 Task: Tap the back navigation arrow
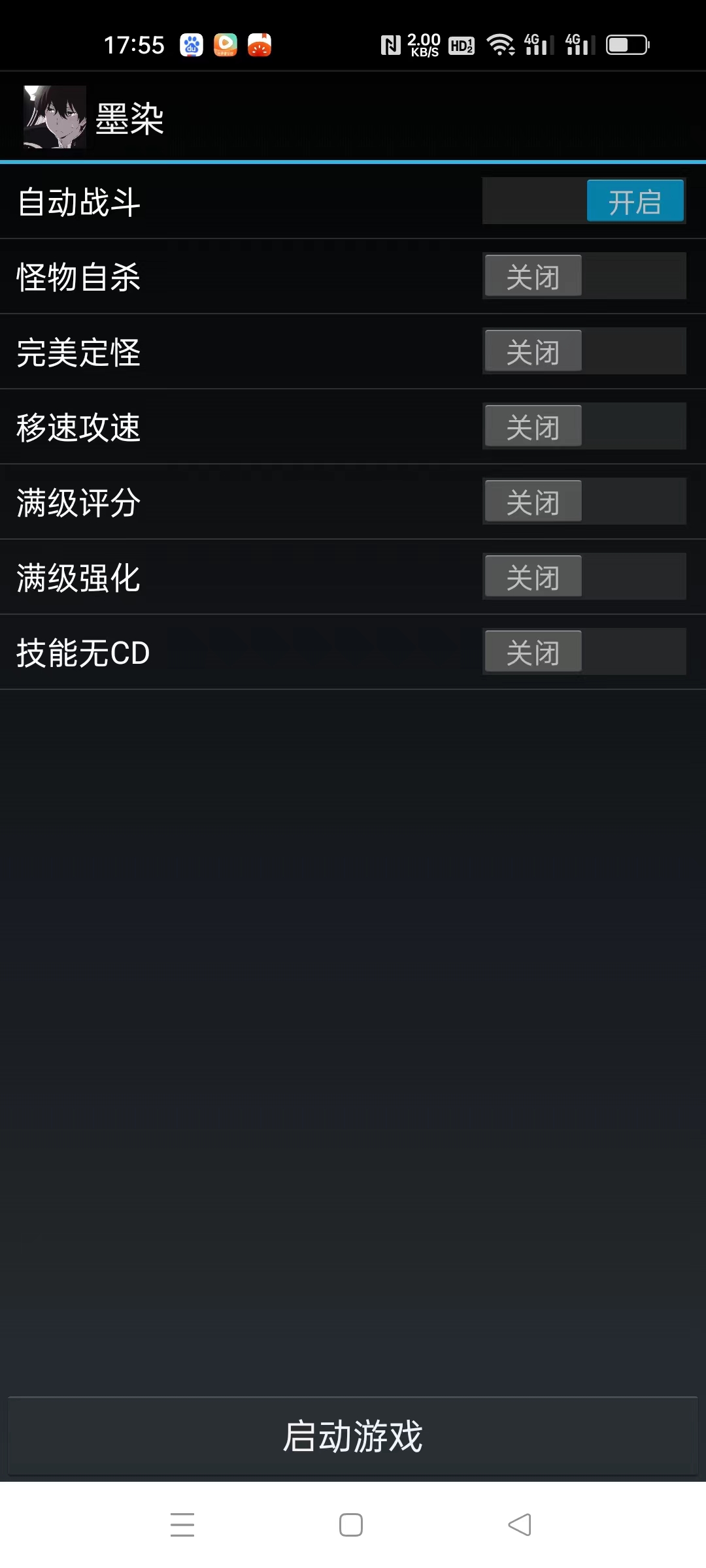point(520,1524)
